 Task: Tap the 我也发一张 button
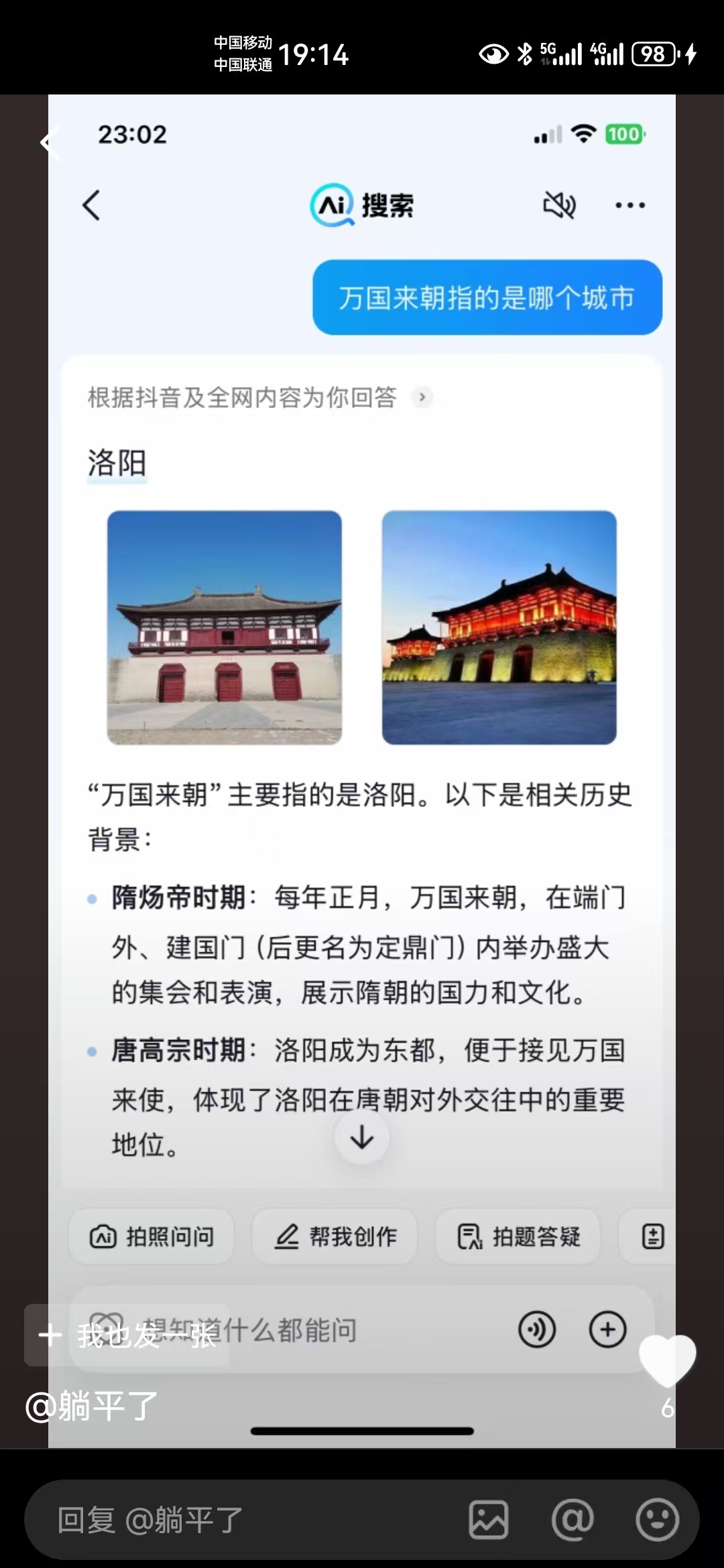click(x=127, y=1335)
